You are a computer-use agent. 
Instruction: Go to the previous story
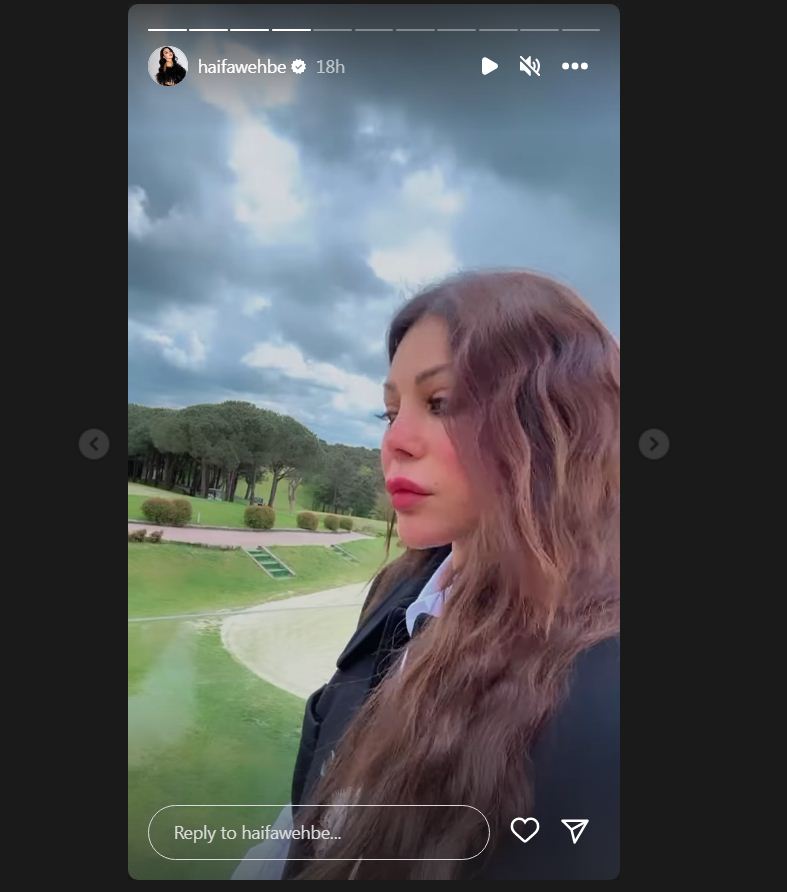pos(94,444)
